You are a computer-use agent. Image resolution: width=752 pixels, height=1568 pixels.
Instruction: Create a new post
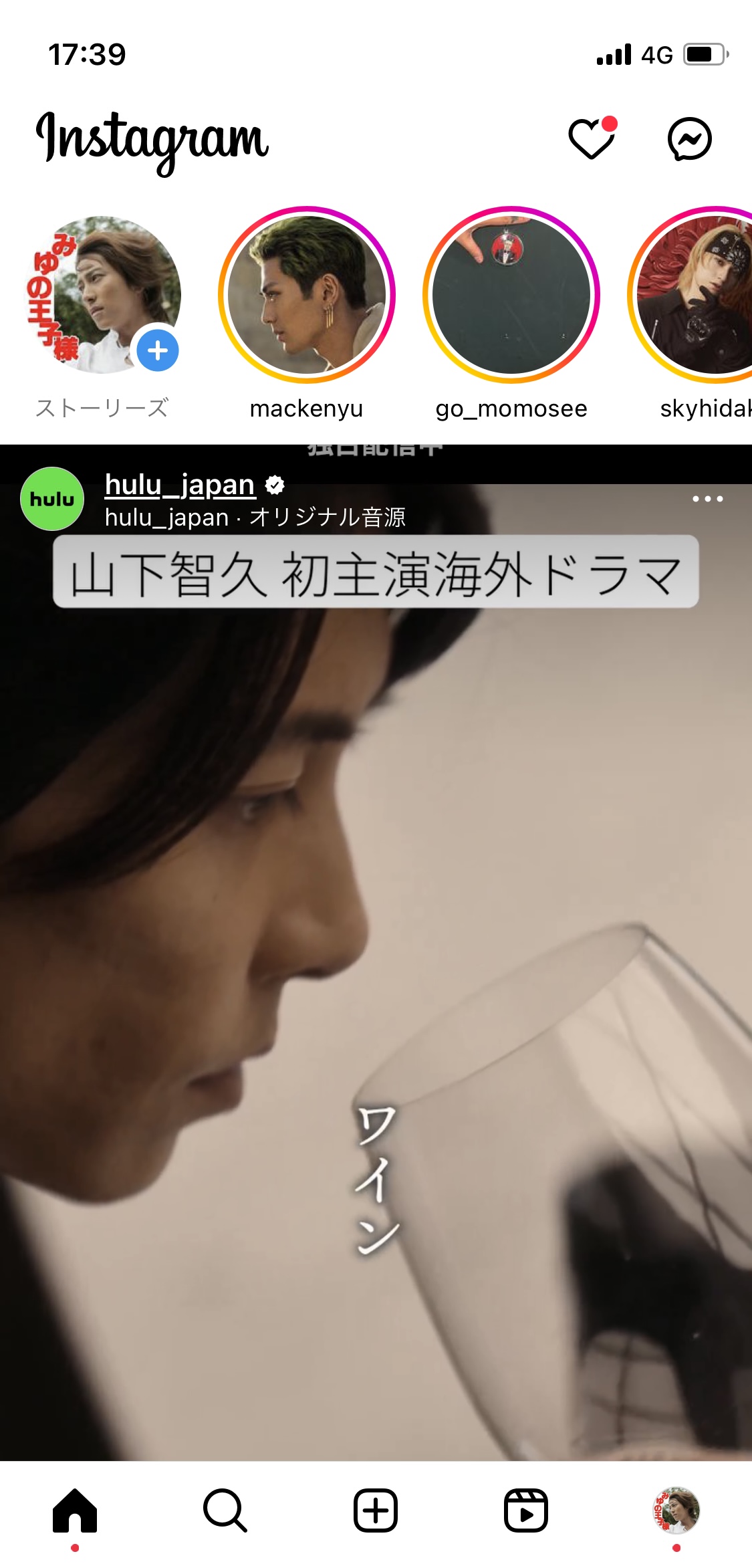pyautogui.click(x=376, y=1510)
